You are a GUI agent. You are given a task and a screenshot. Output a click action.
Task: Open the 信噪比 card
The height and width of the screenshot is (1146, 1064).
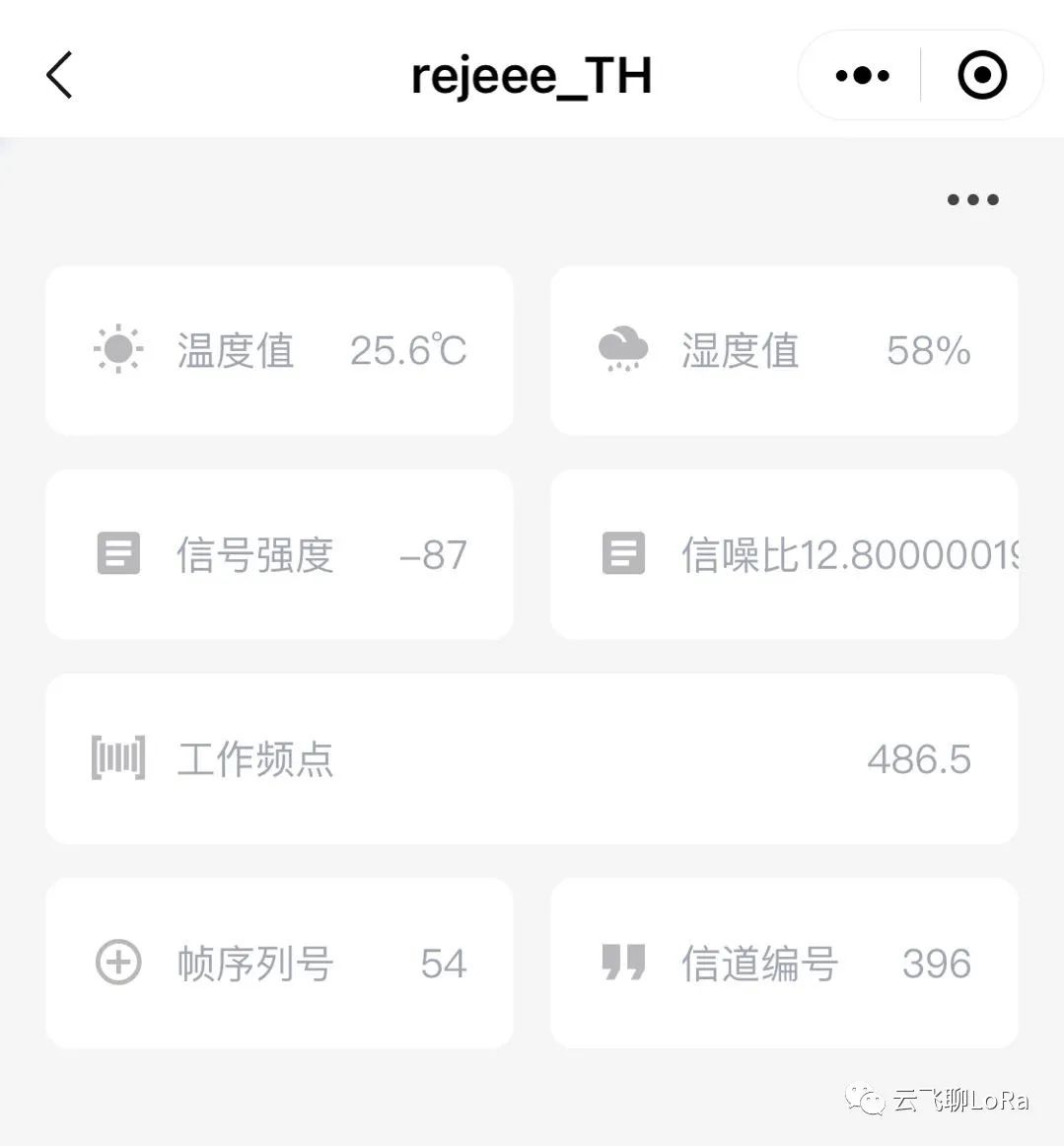pyautogui.click(x=784, y=554)
